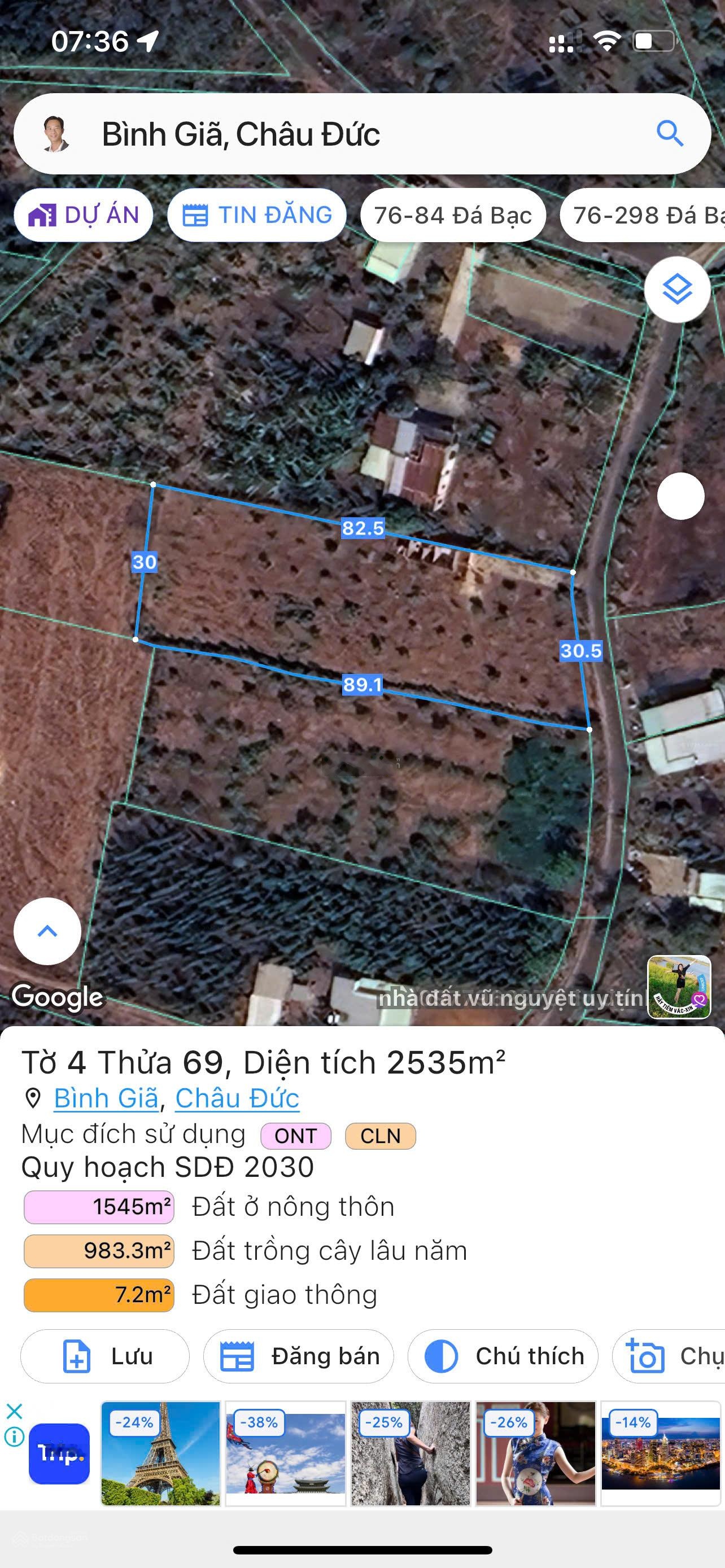The width and height of the screenshot is (725, 1568).
Task: Tap the round white map button
Action: click(680, 496)
